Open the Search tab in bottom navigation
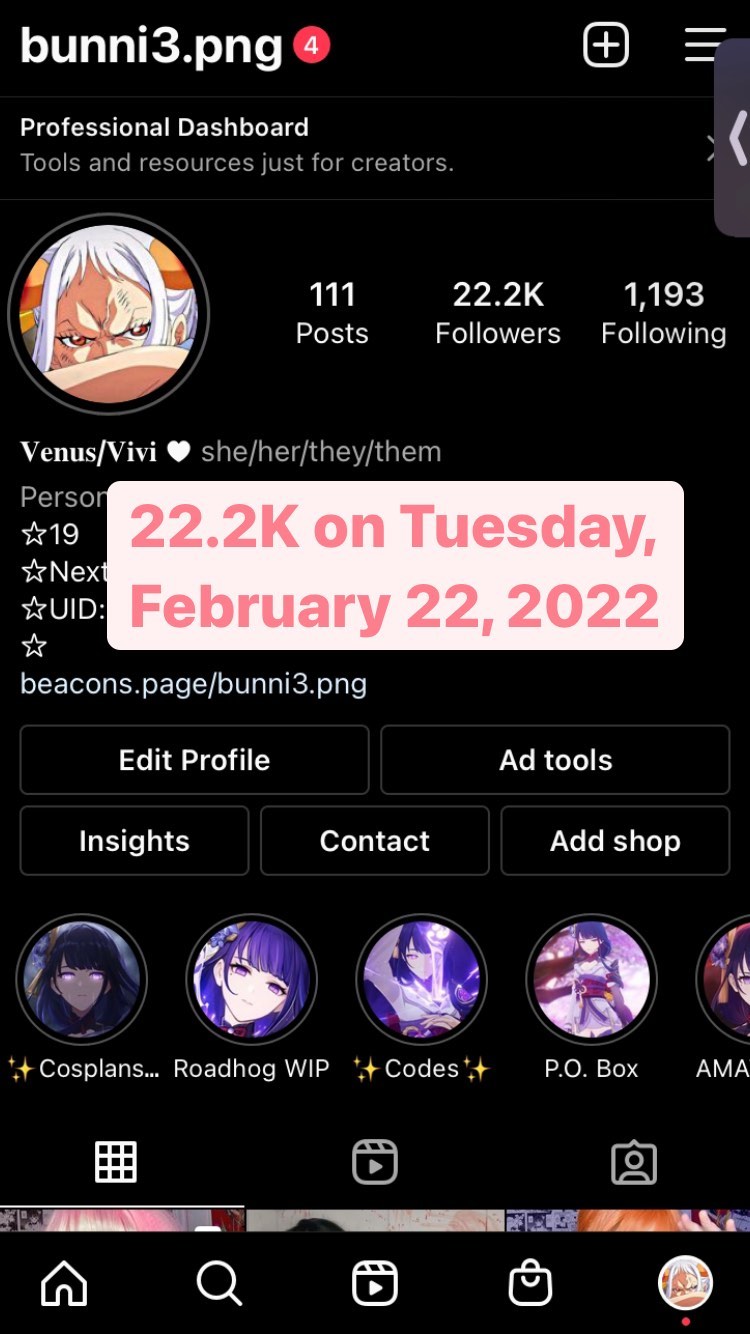The image size is (750, 1334). 219,1282
